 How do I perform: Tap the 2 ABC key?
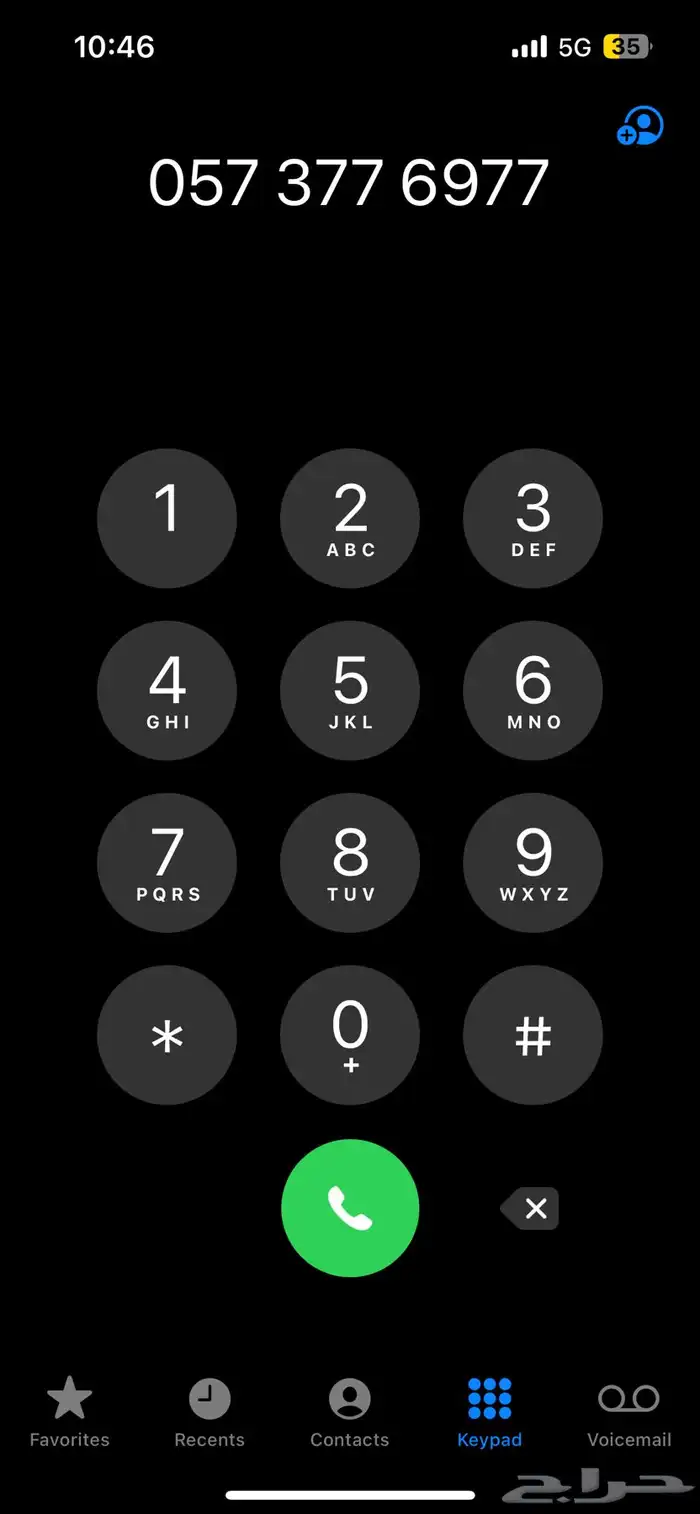[x=350, y=518]
